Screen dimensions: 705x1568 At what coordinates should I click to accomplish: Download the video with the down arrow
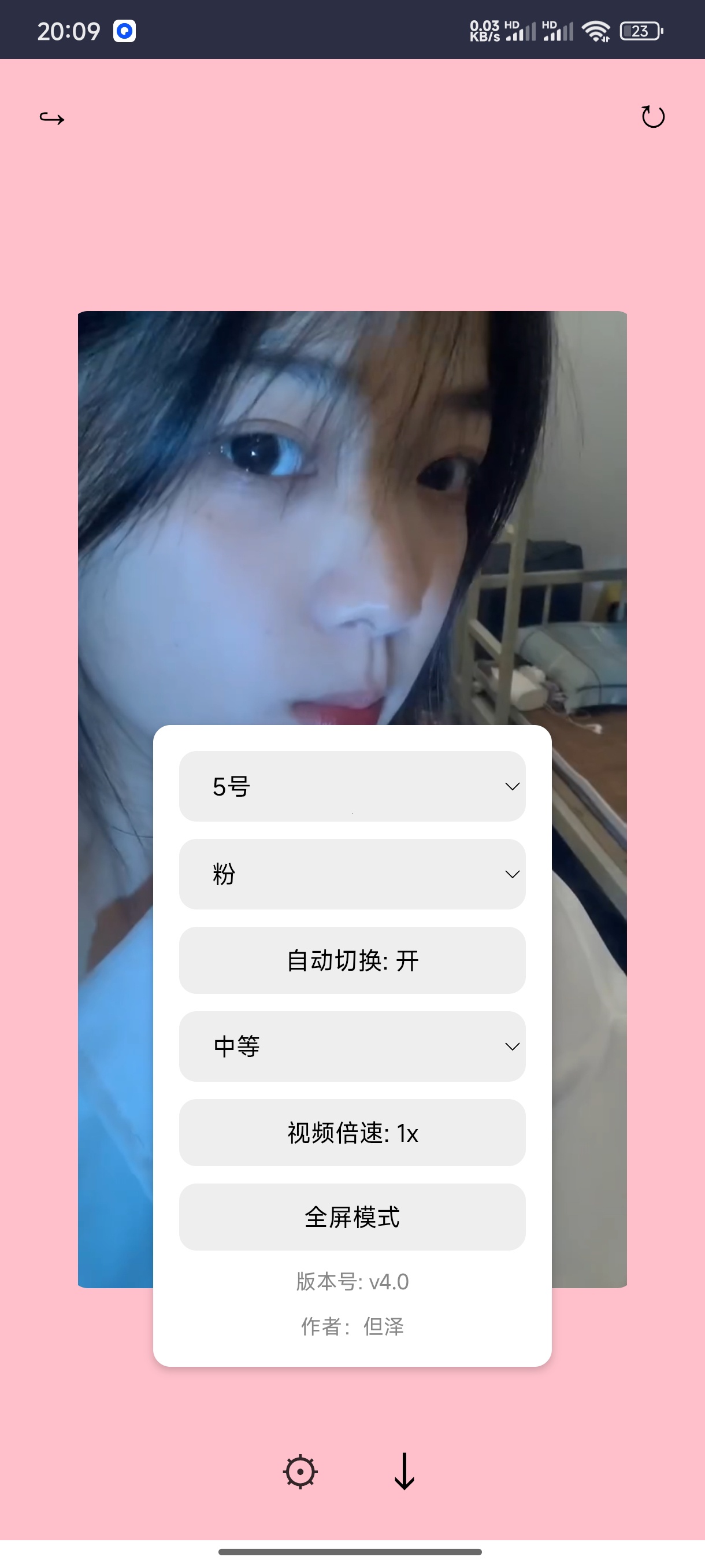pos(405,1471)
